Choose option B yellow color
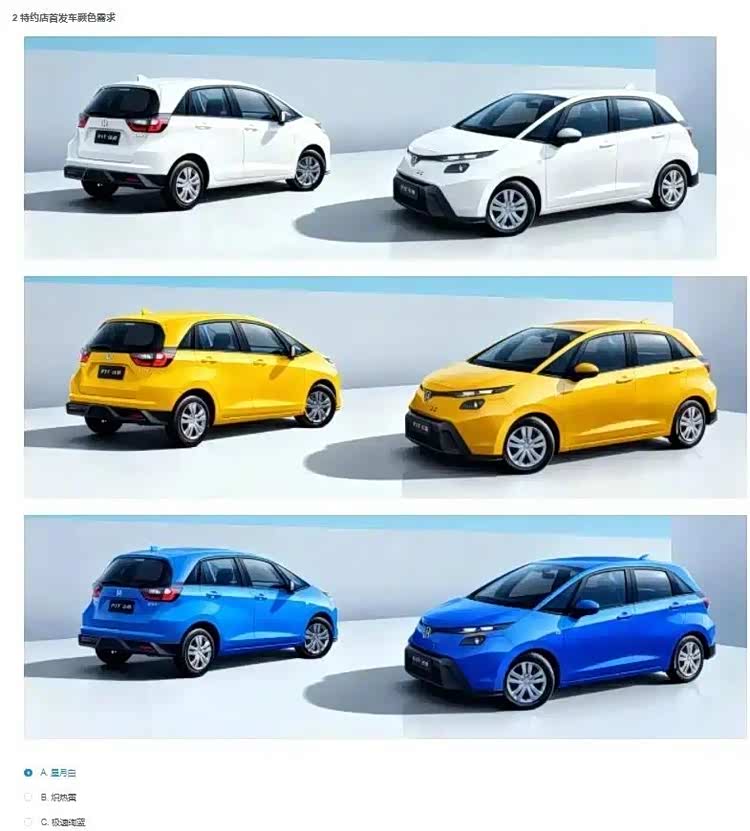 (x=28, y=797)
